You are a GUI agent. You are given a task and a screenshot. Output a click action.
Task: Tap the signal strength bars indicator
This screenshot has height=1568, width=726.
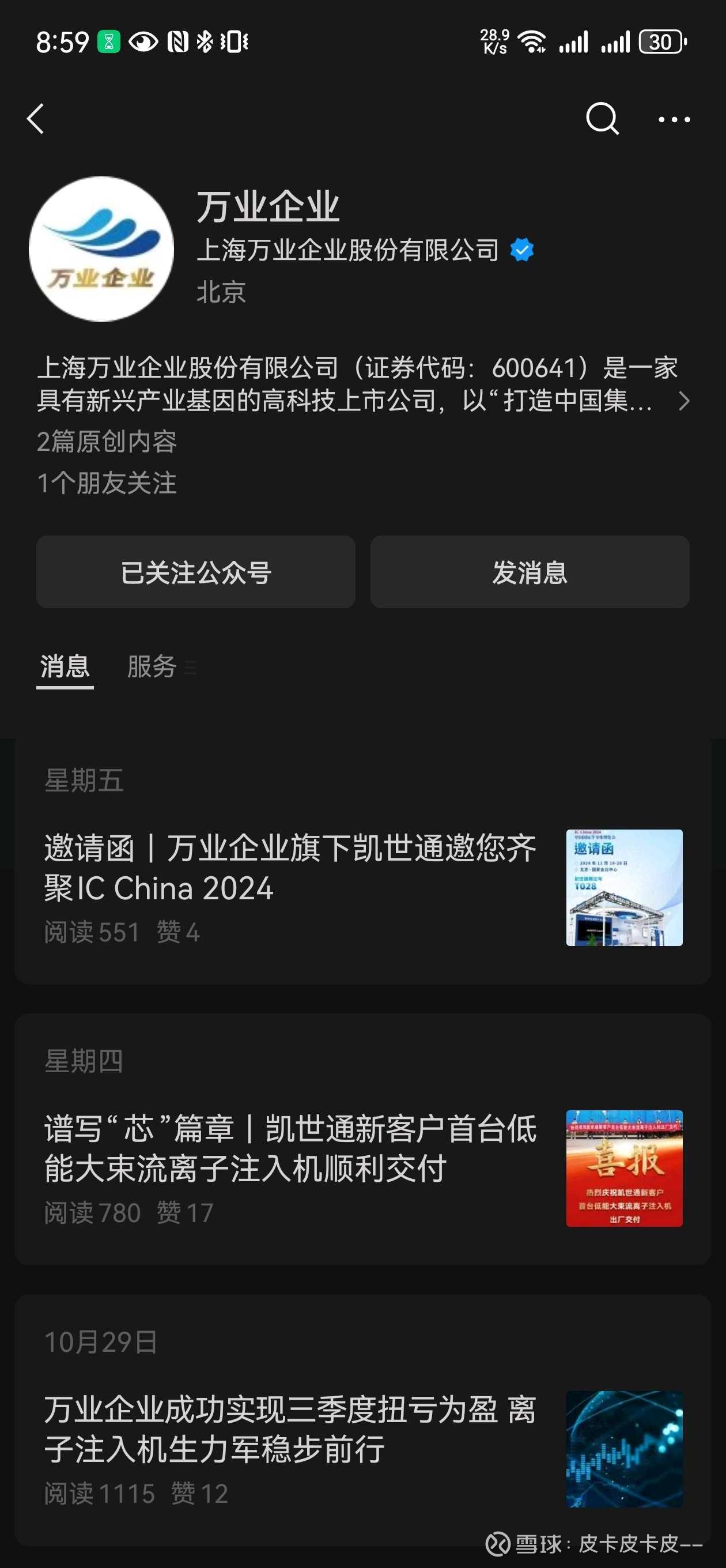click(x=575, y=43)
